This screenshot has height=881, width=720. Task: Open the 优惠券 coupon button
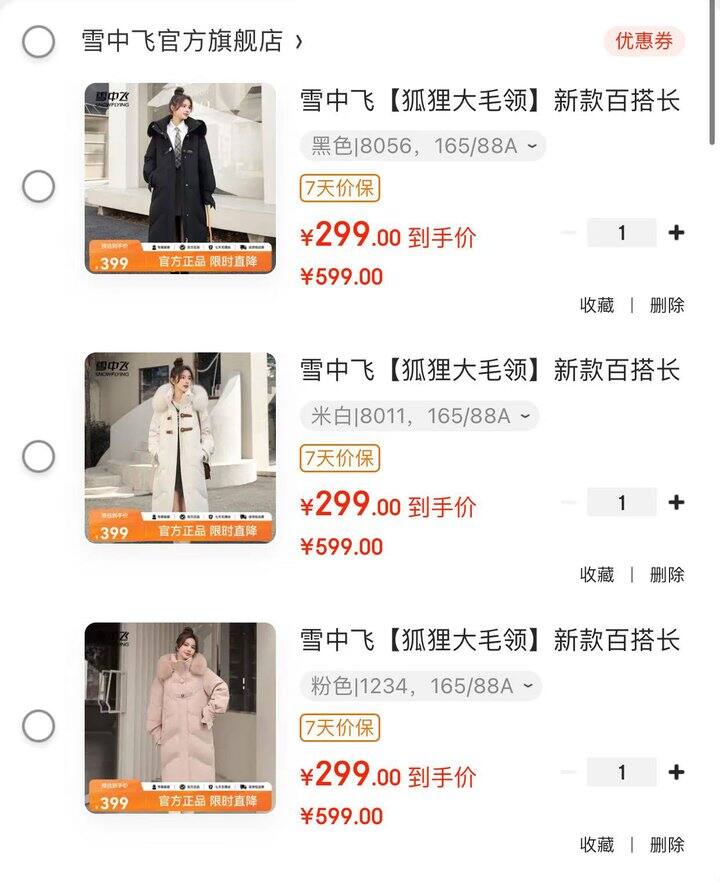(644, 41)
